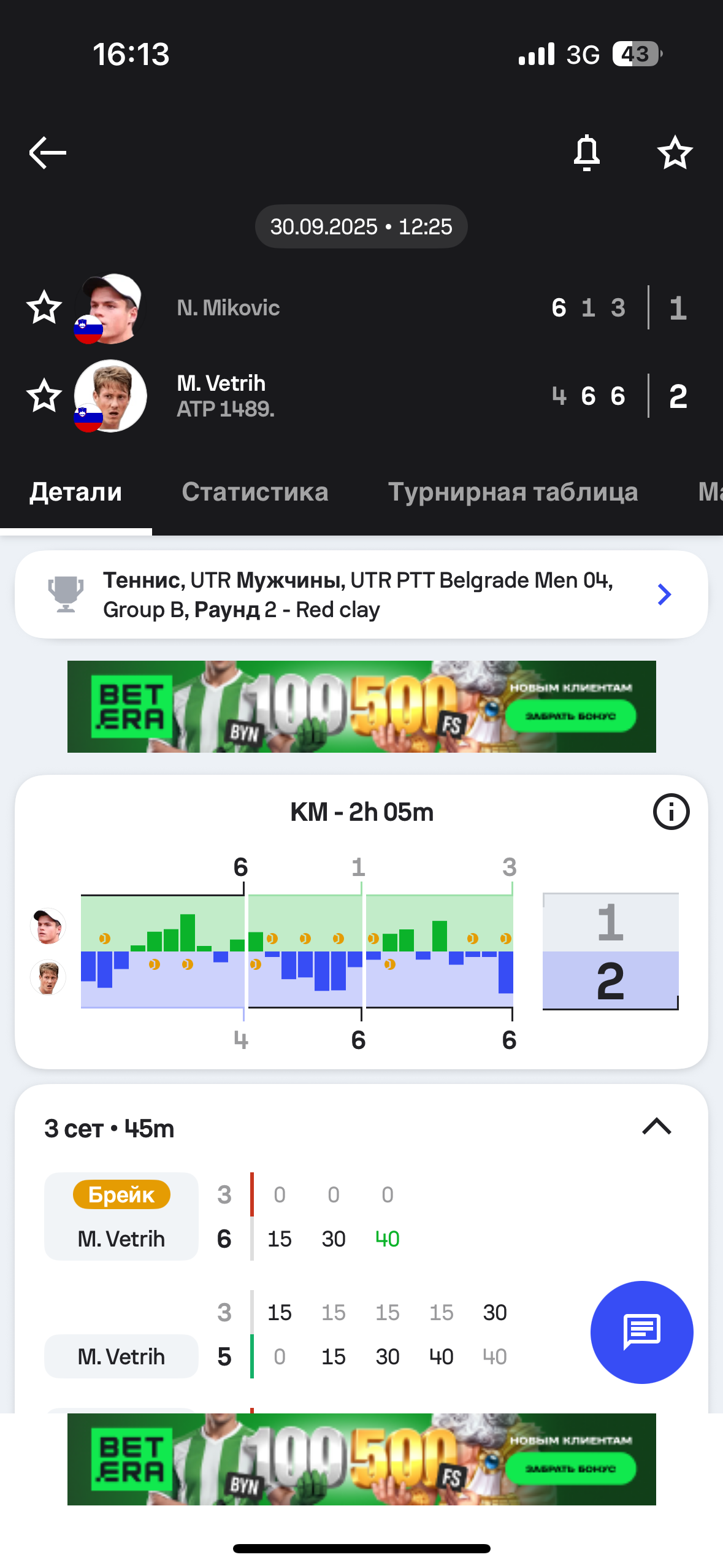
Task: Favorite player N. Mikovic
Action: (44, 307)
